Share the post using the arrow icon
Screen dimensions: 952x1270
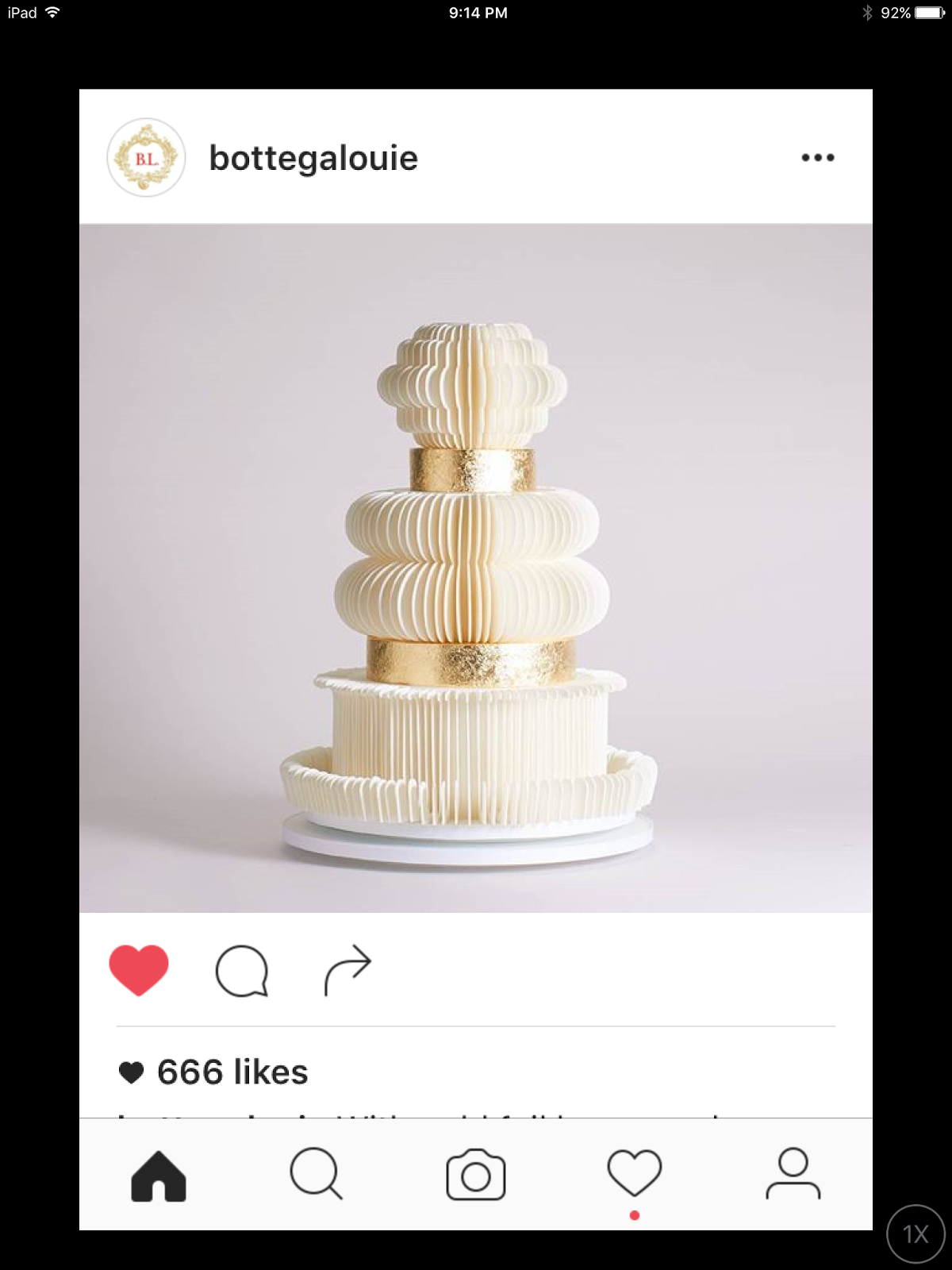(x=347, y=969)
